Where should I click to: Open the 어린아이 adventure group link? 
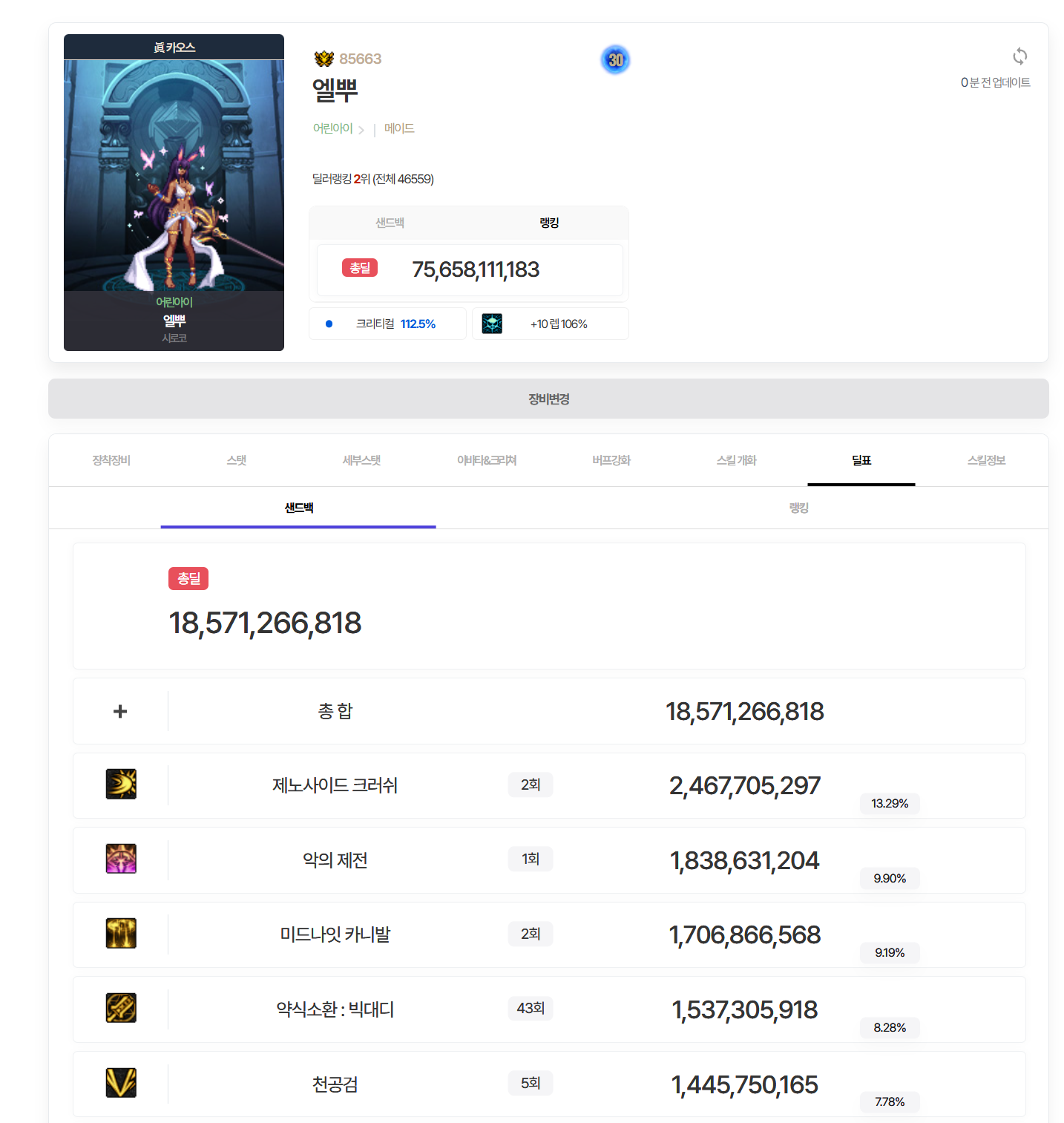(333, 128)
